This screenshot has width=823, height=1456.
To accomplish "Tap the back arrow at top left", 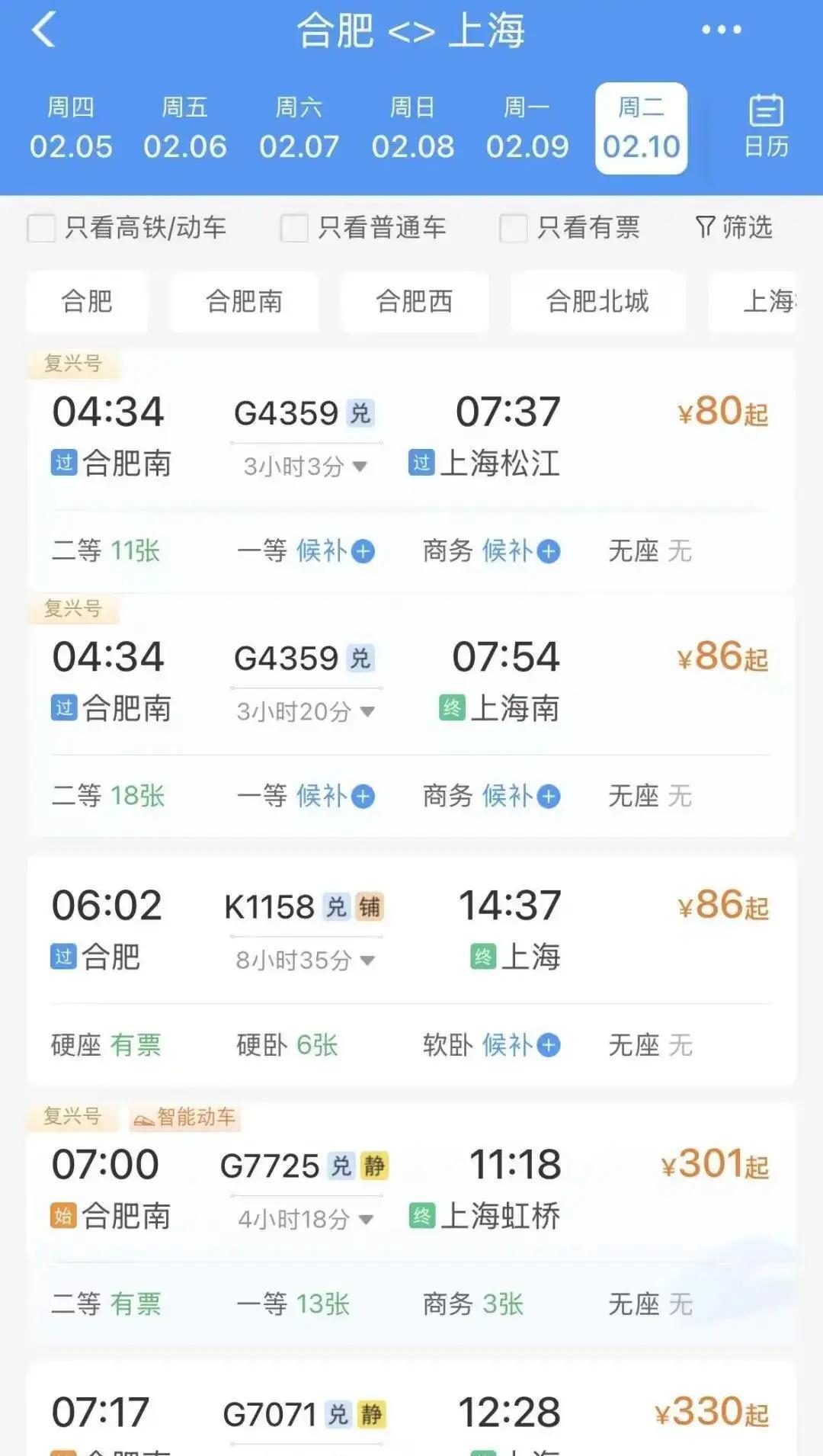I will click(x=44, y=30).
